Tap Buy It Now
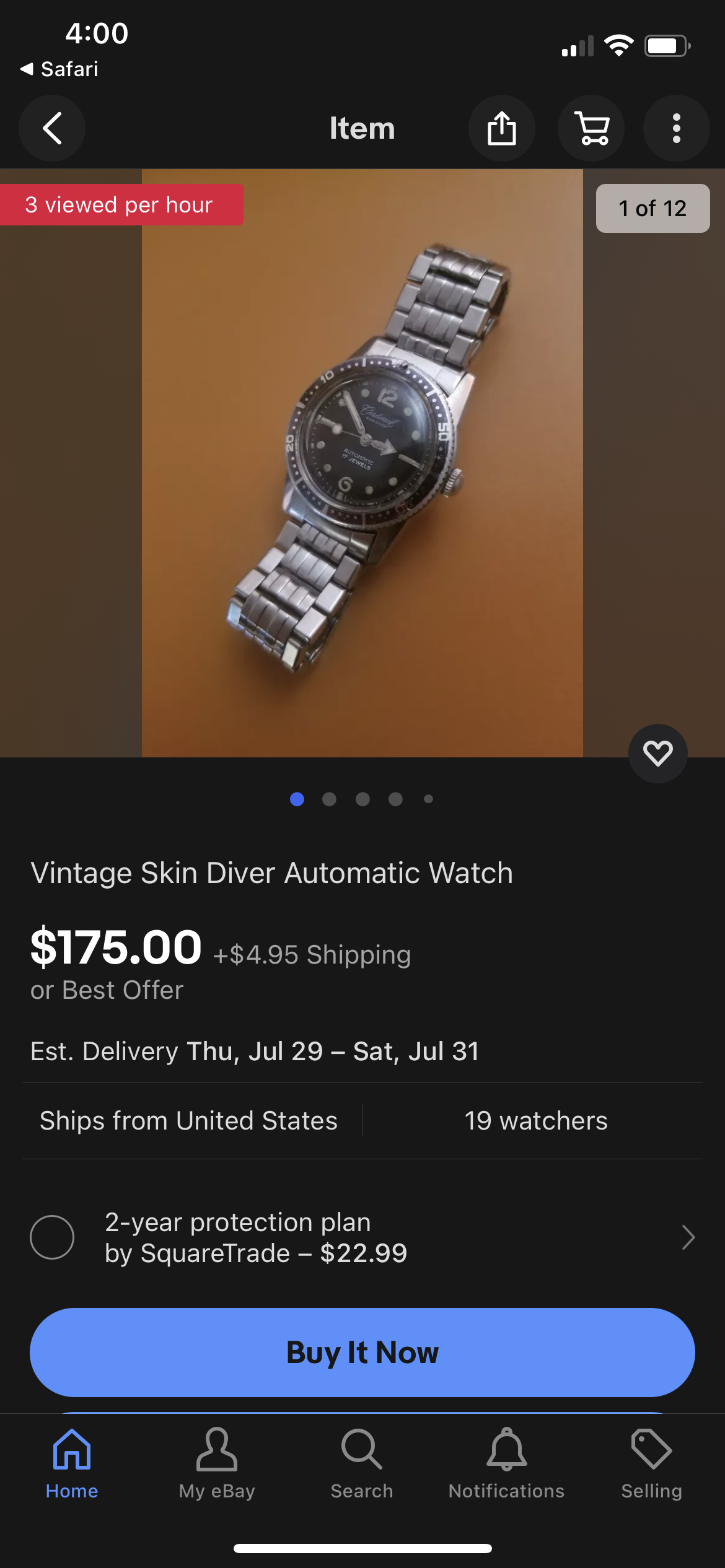This screenshot has width=725, height=1568. (x=362, y=1352)
